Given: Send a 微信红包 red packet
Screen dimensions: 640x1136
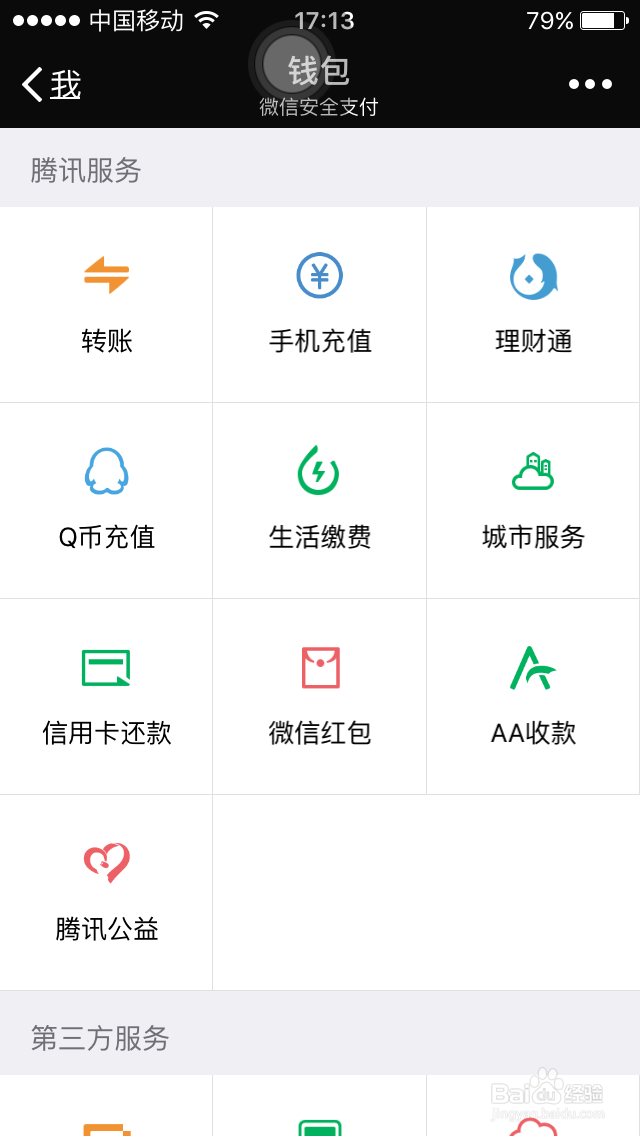Looking at the screenshot, I should [320, 696].
